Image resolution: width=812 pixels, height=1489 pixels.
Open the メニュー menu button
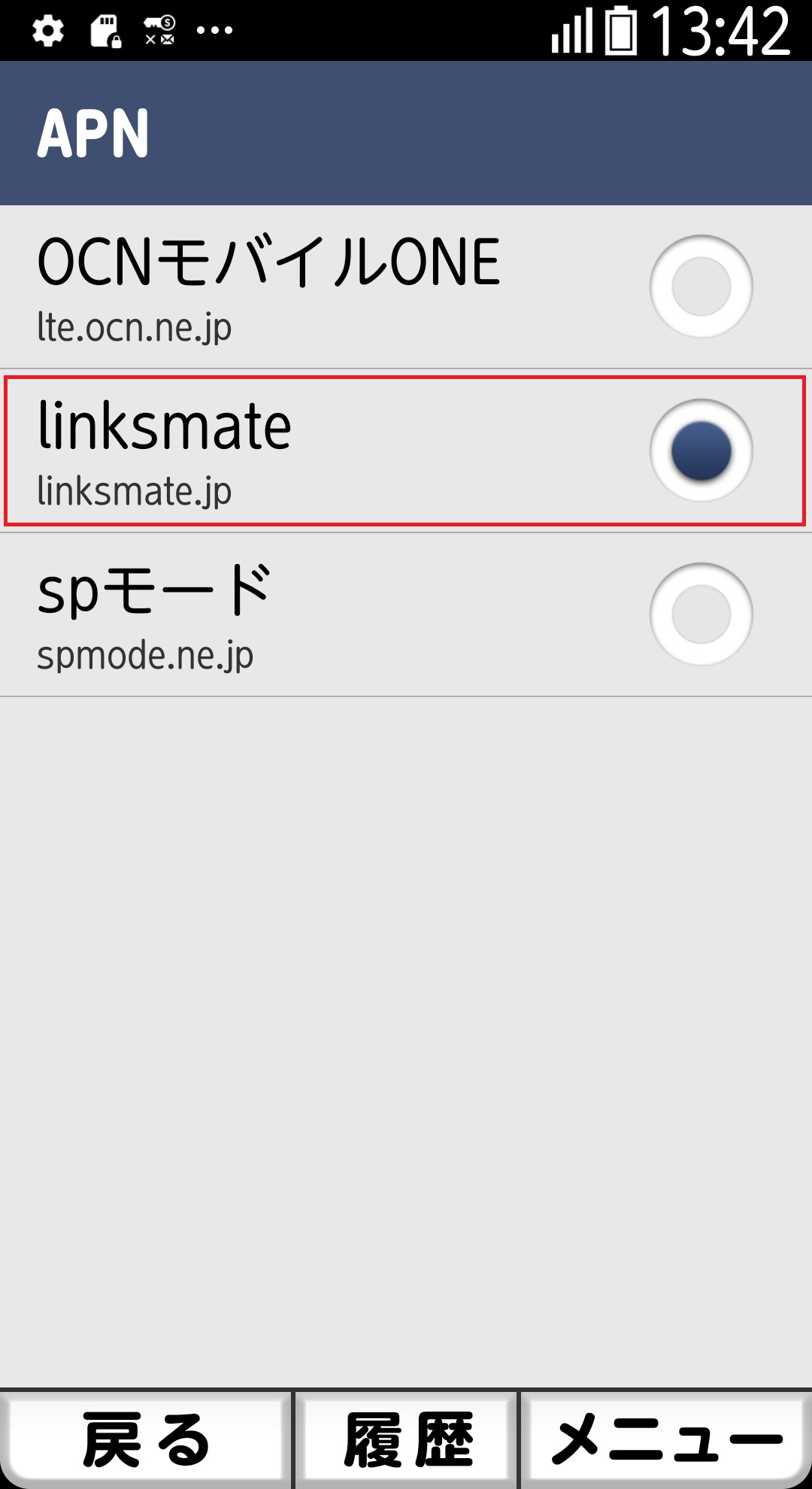(666, 1439)
